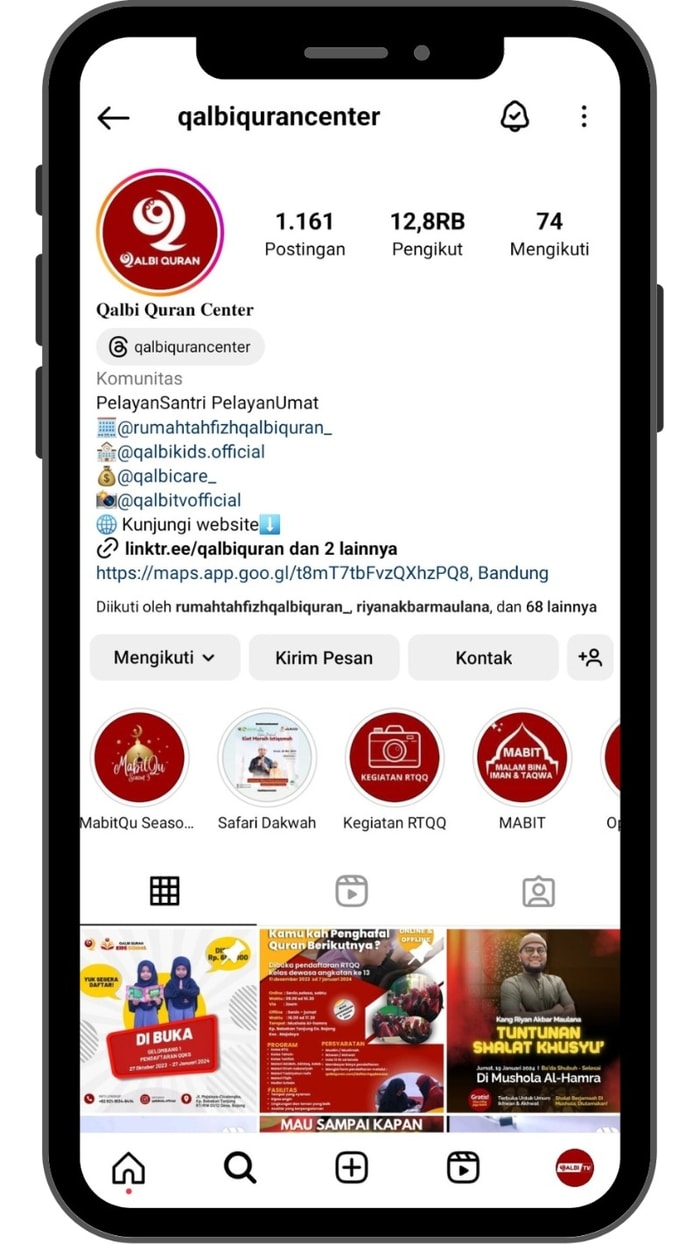The width and height of the screenshot is (700, 1244).
Task: Open the notification bell for this profile
Action: (514, 117)
